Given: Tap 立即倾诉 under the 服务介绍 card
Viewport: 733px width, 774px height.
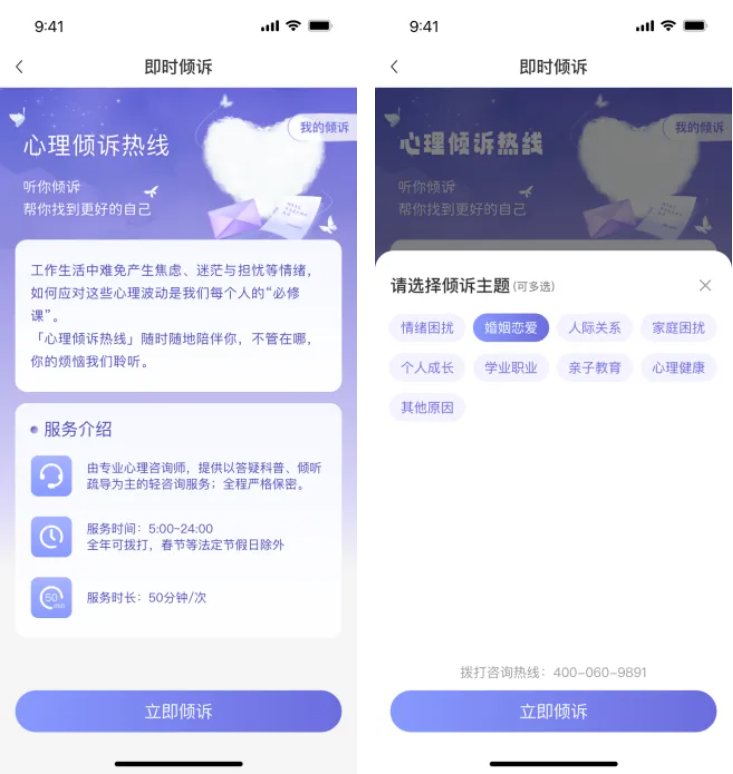Looking at the screenshot, I should click(178, 712).
